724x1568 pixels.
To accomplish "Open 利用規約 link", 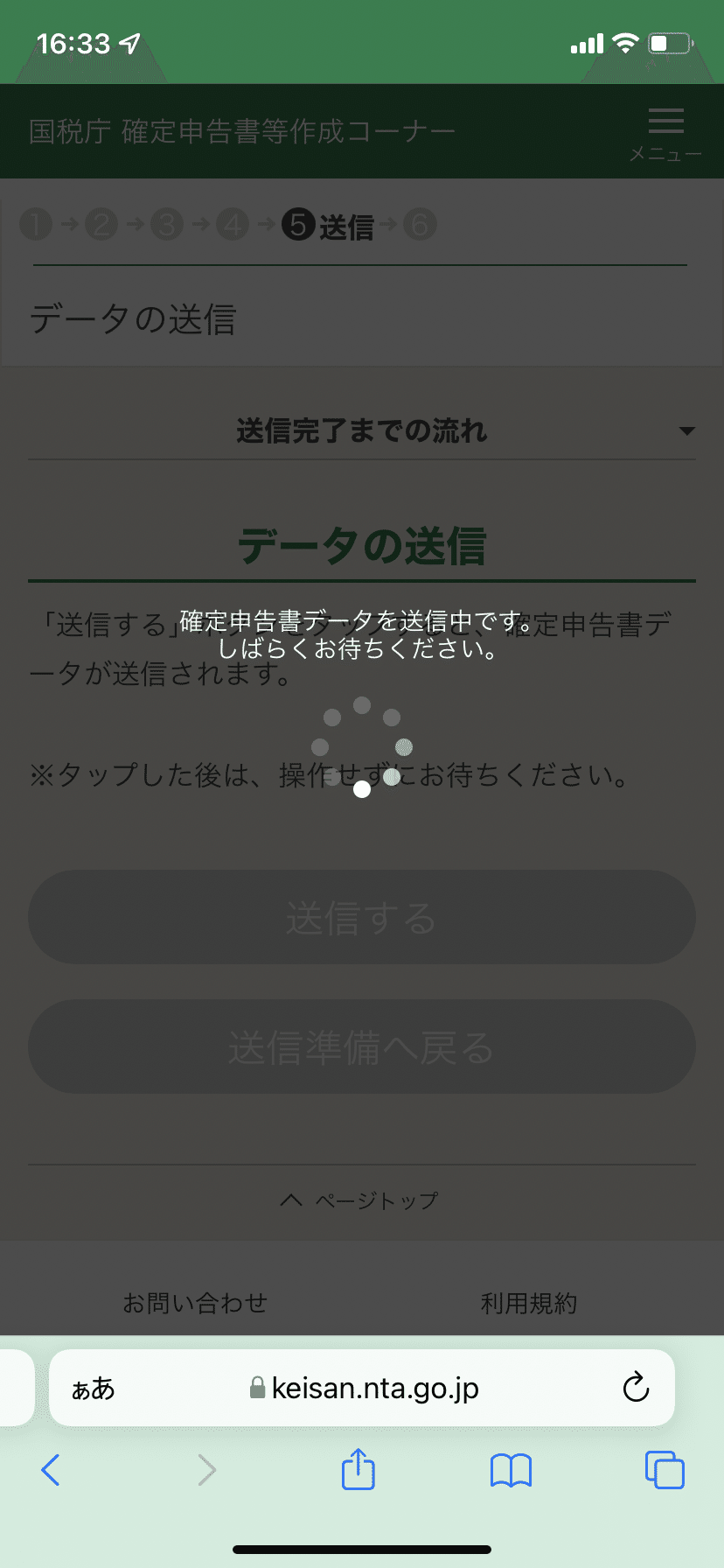I will coord(529,1303).
